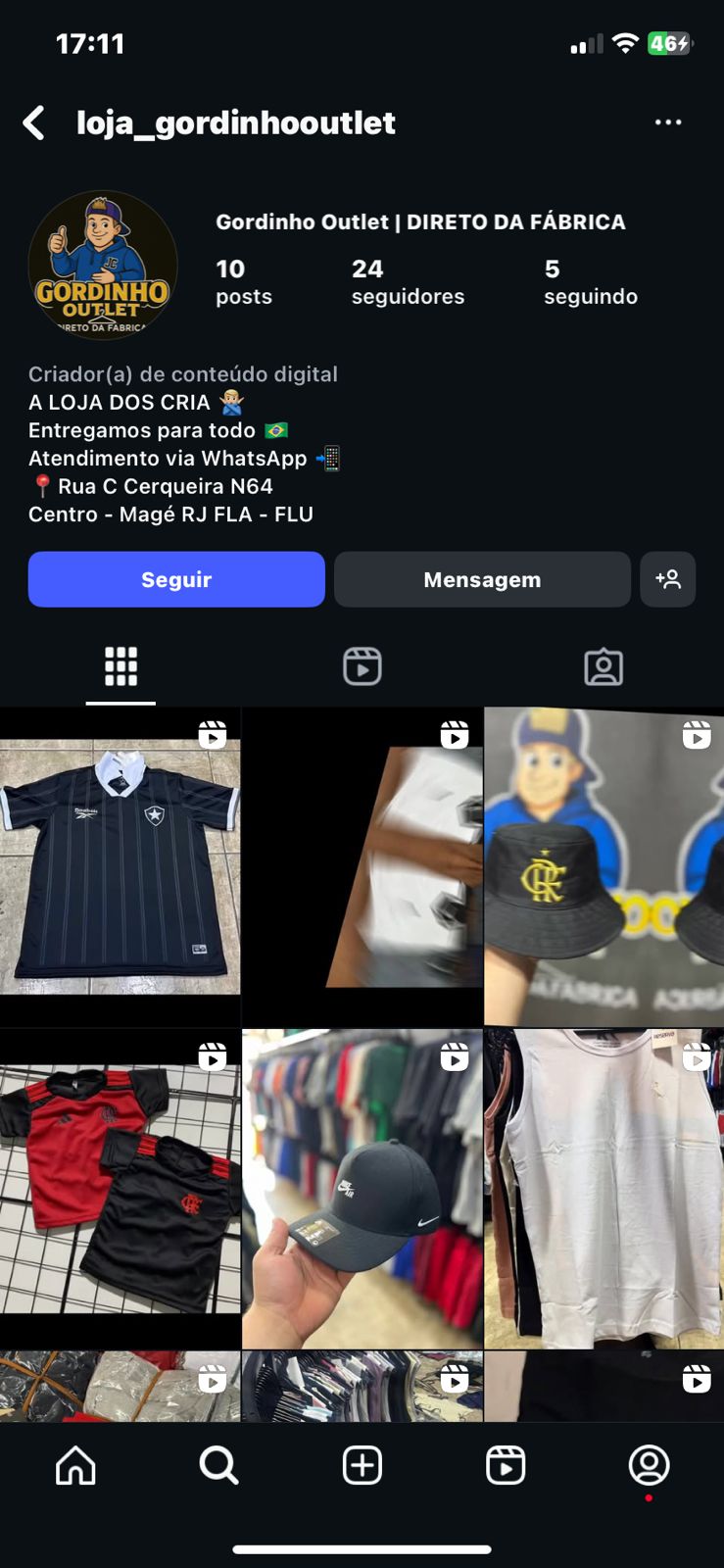Open the Flamengo bucket hat reel
This screenshot has height=1568, width=724.
603,867
